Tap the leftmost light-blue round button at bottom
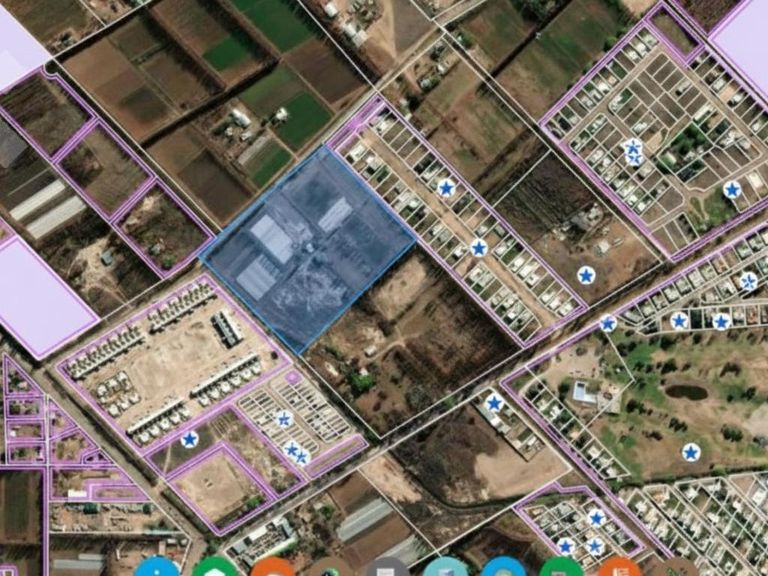Viewport: 768px width, 576px height. (x=157, y=569)
